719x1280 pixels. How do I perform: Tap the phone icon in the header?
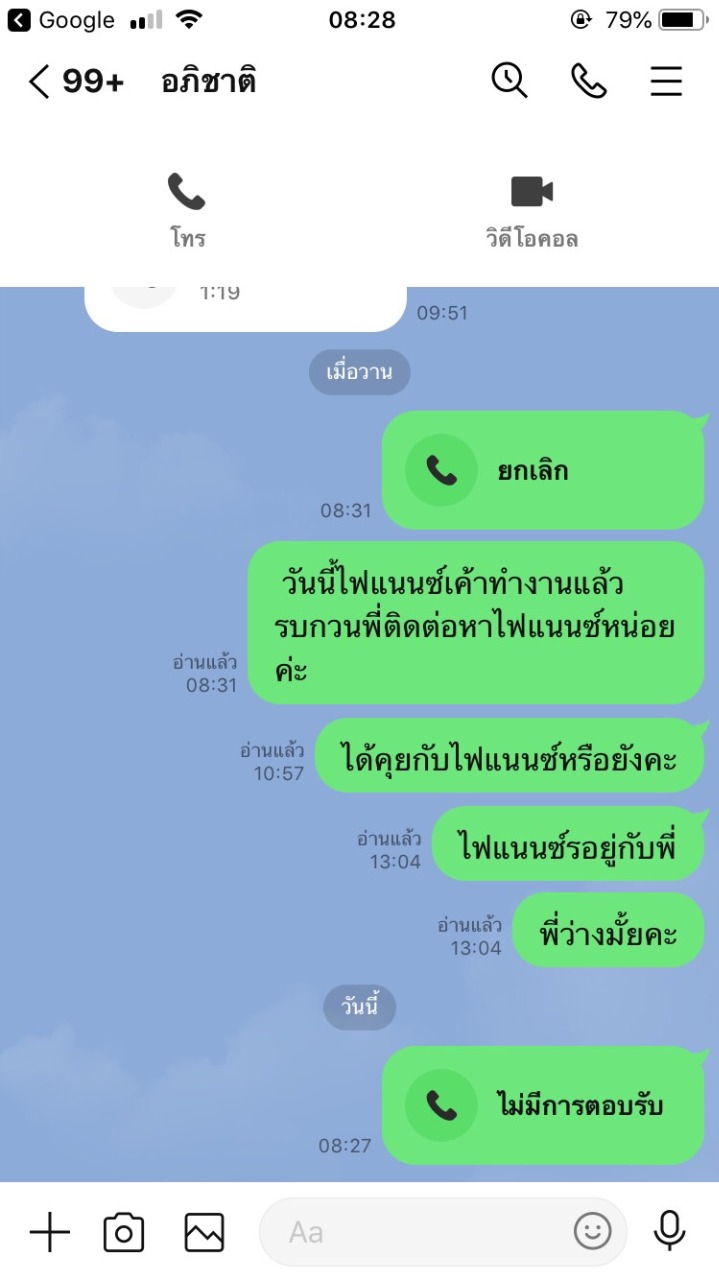[588, 81]
